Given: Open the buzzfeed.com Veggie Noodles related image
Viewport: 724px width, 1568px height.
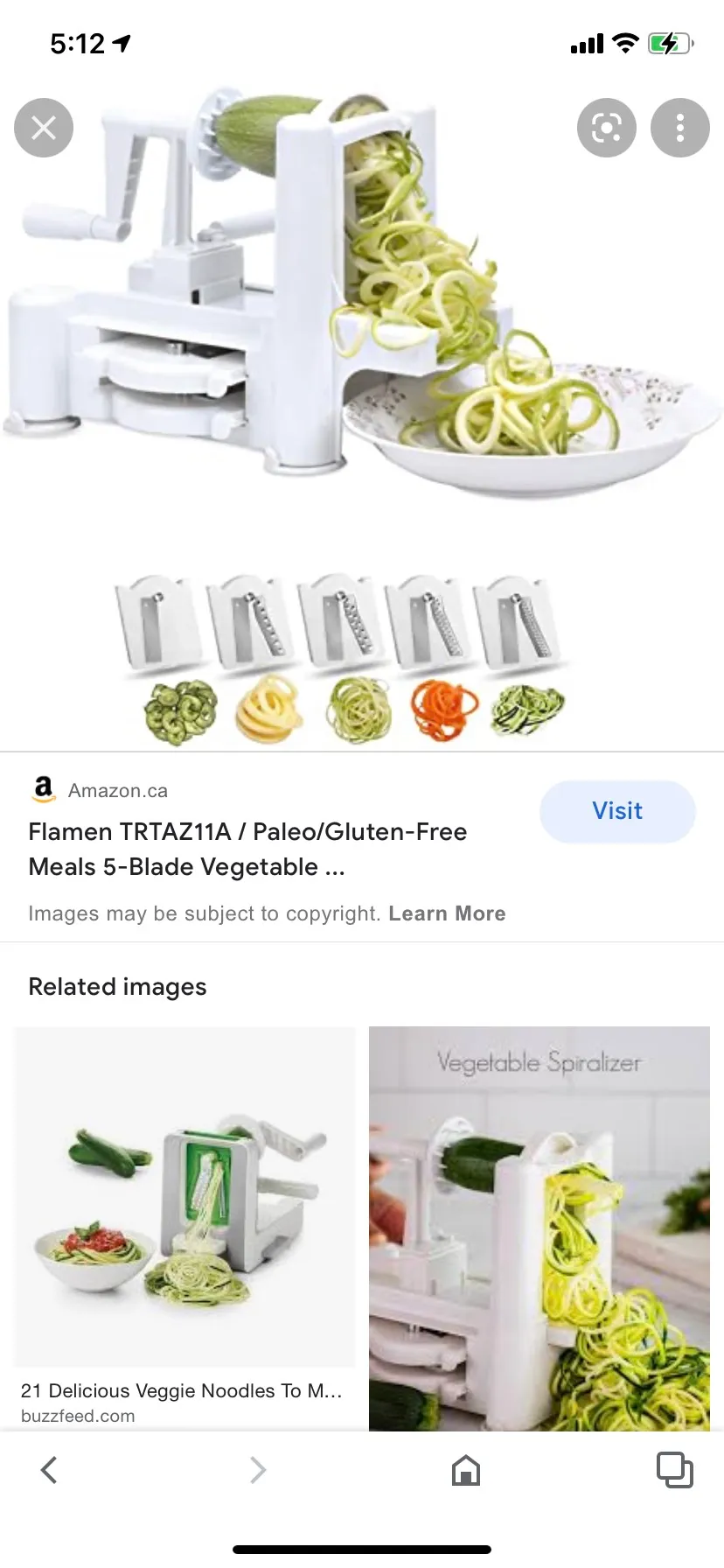Looking at the screenshot, I should pyautogui.click(x=184, y=1197).
